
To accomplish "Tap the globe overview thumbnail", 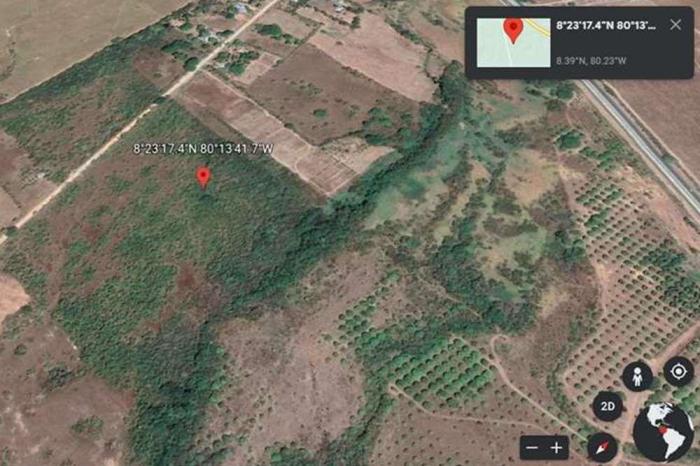I will click(665, 431).
